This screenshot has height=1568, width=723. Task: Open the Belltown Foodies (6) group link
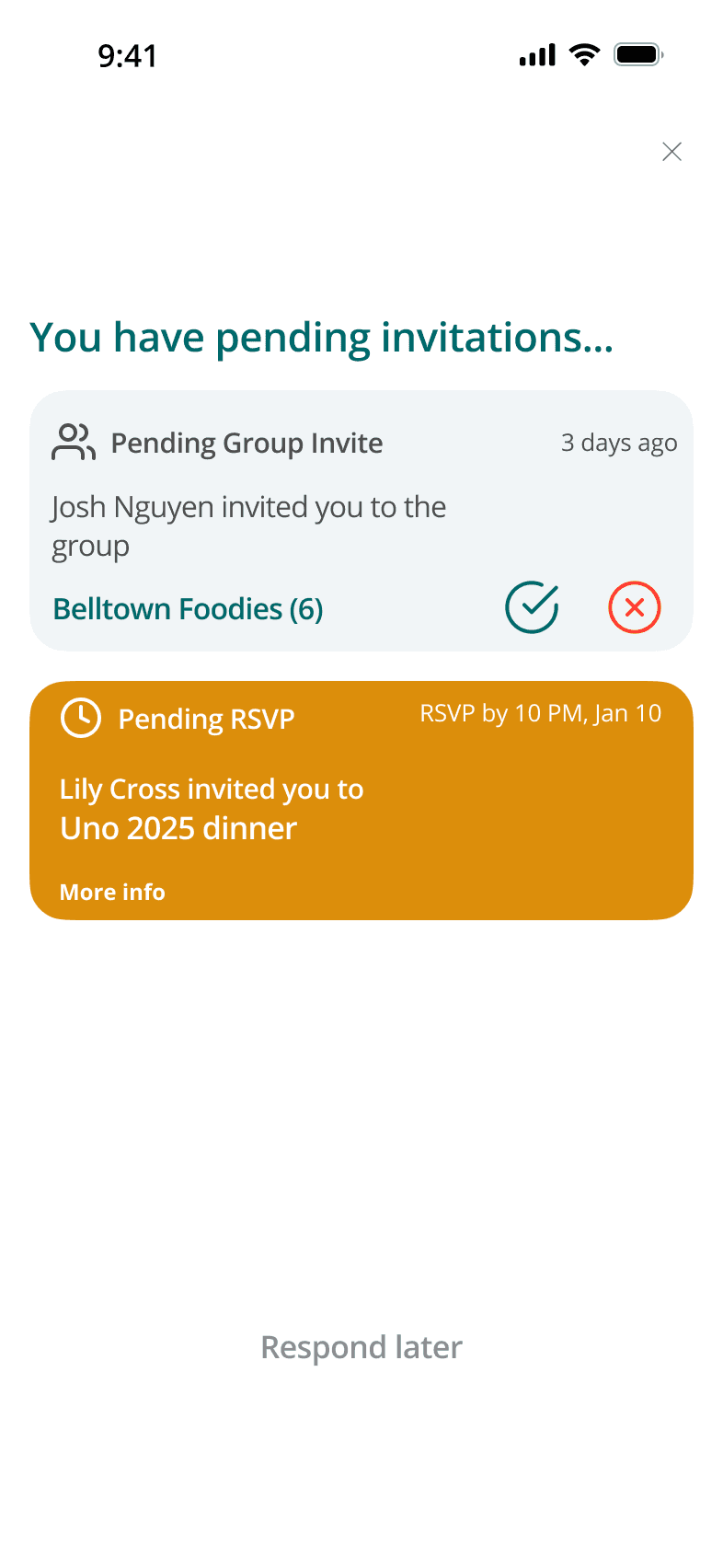(188, 609)
